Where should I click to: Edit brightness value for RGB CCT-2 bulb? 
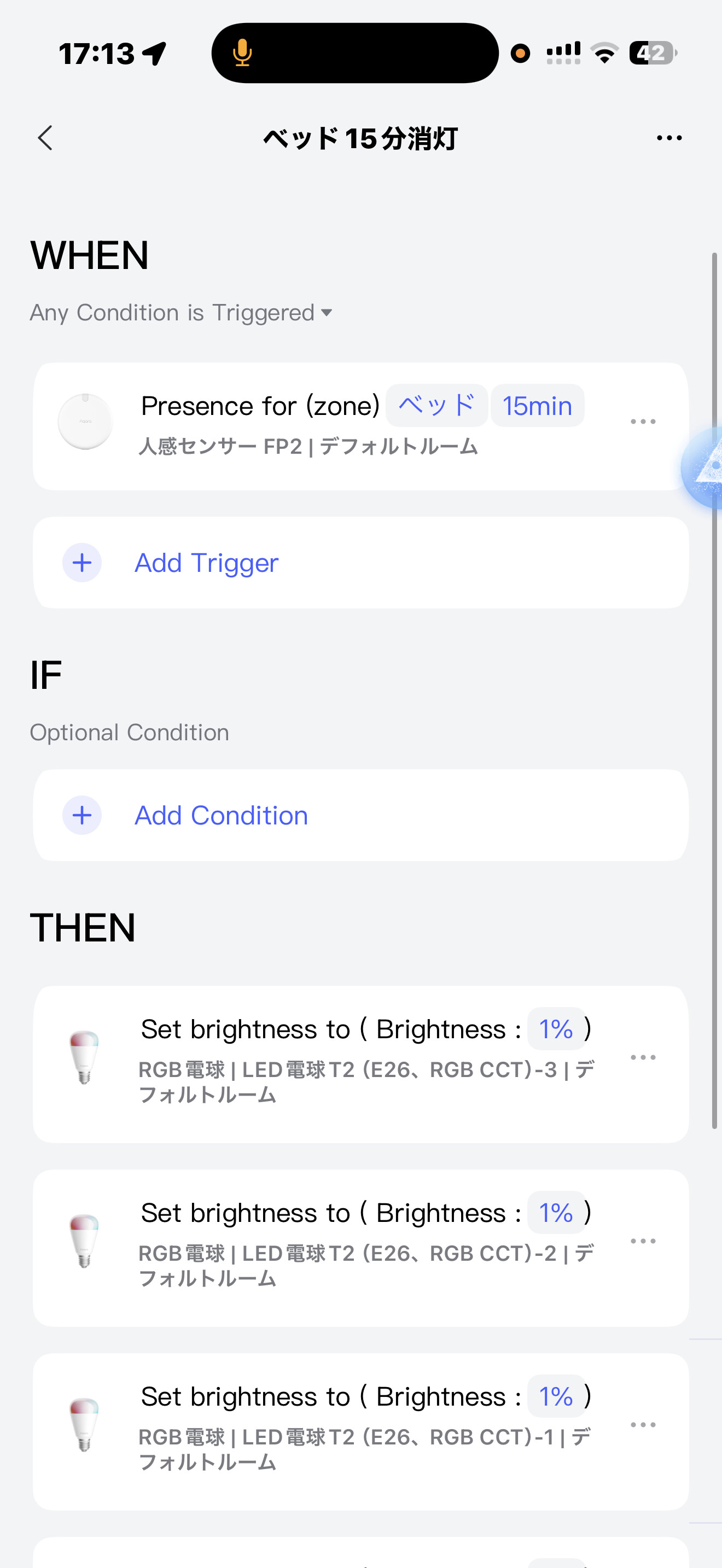click(555, 1213)
